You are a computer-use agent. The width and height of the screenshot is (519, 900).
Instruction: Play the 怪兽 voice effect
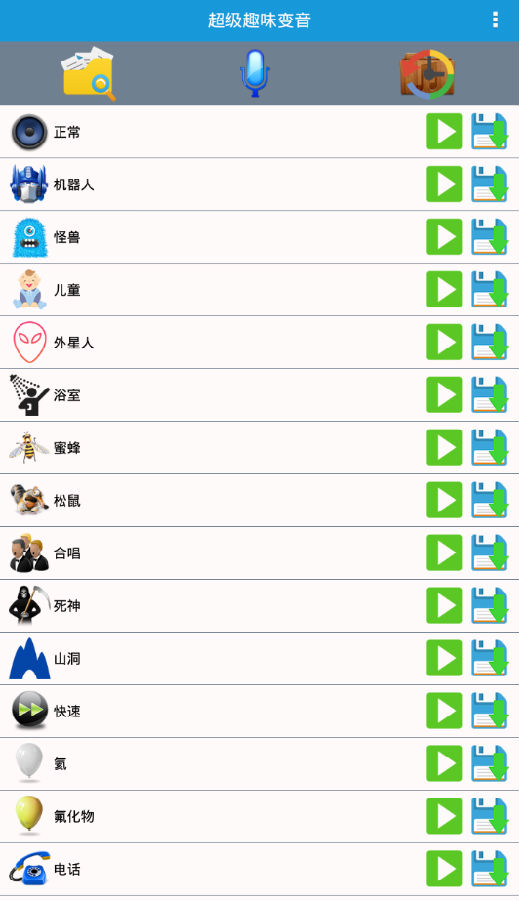point(444,236)
